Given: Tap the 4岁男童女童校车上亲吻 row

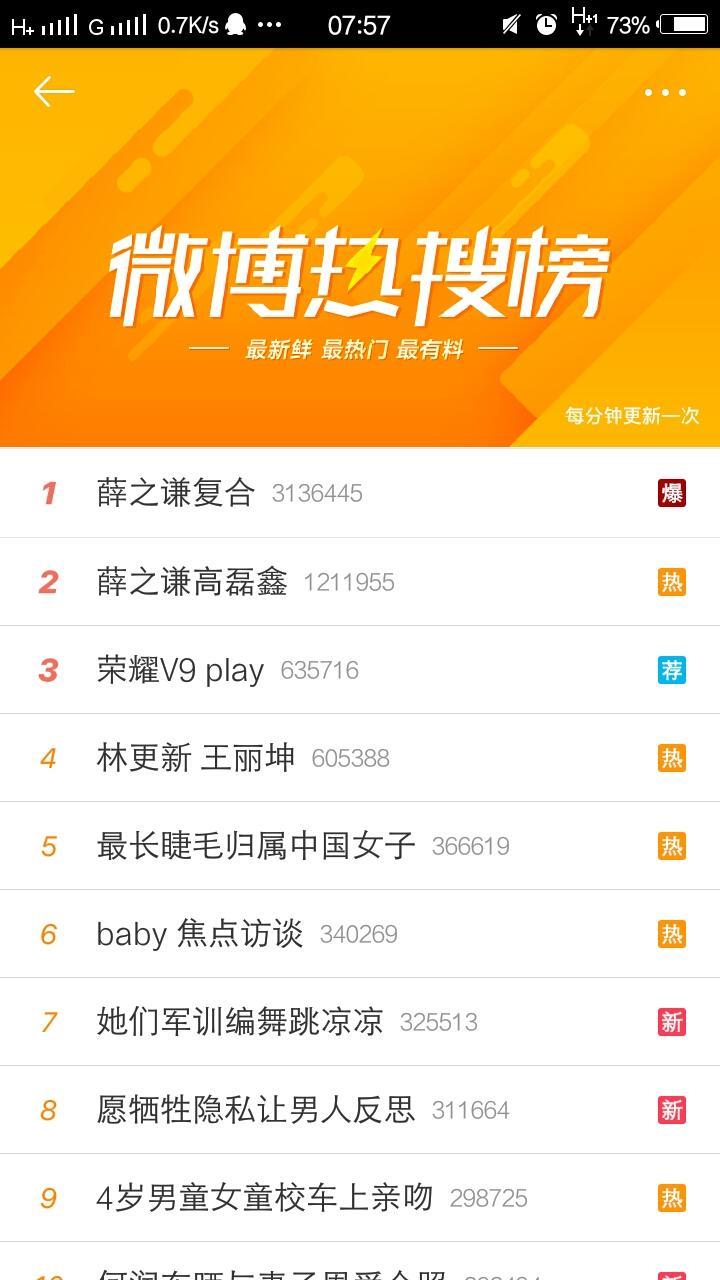Looking at the screenshot, I should [264, 1198].
